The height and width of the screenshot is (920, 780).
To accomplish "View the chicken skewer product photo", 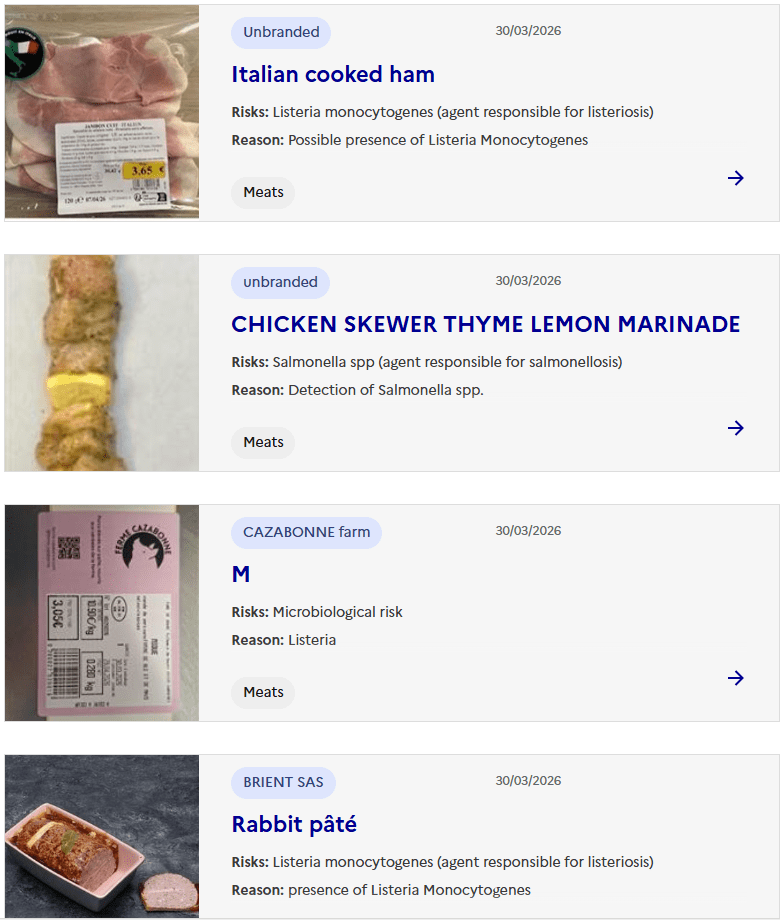I will [102, 362].
